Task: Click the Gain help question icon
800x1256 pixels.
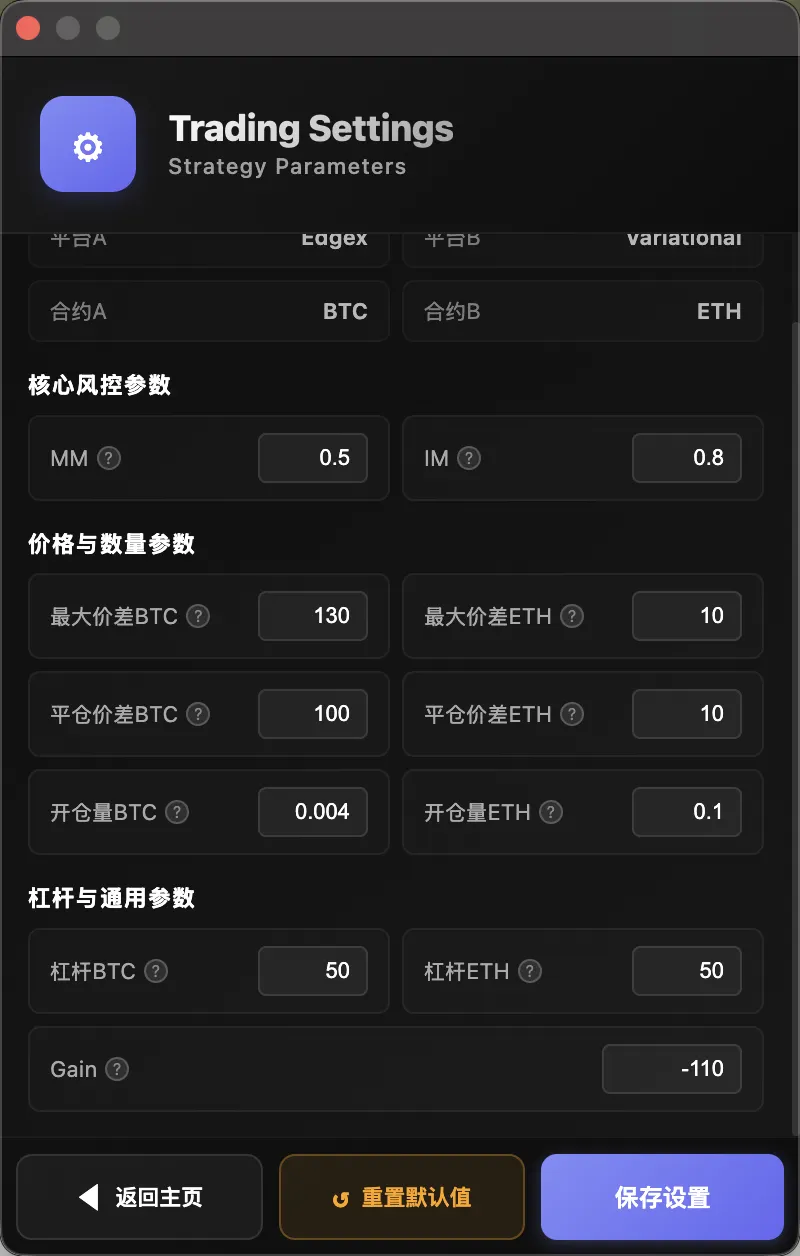Action: [117, 1069]
